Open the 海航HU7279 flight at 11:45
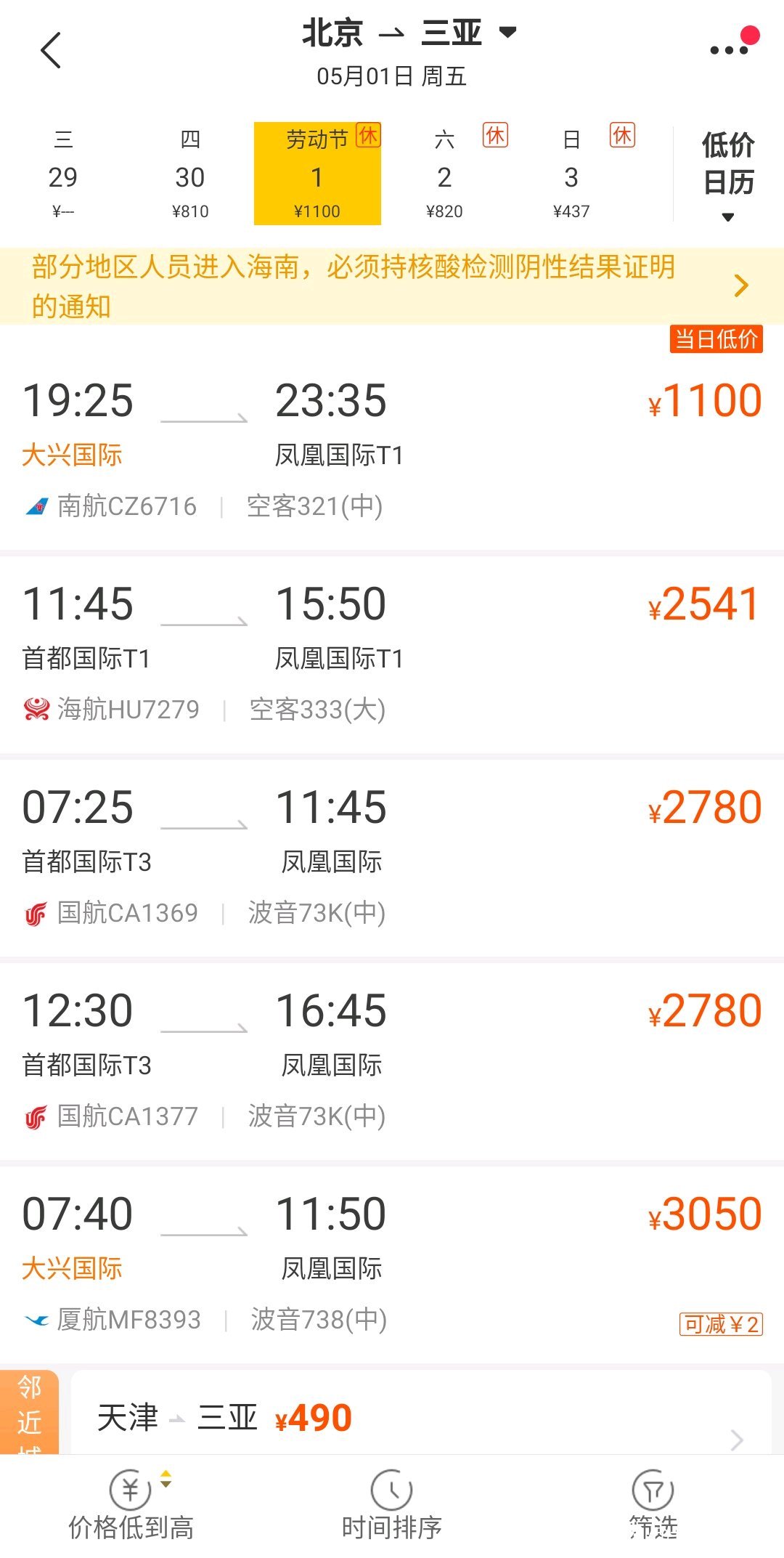Screen dimensions: 784x1558 pos(392,655)
